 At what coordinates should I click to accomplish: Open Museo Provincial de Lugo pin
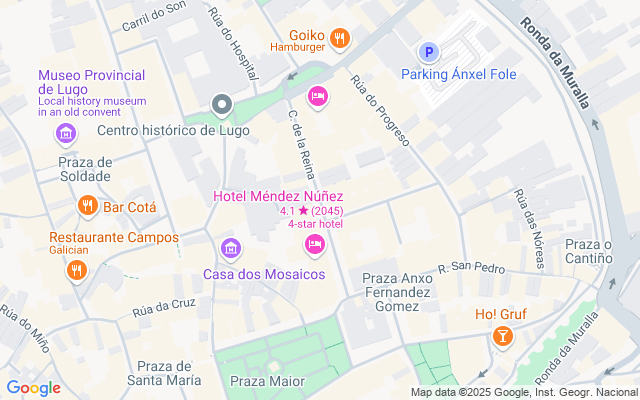[66, 132]
